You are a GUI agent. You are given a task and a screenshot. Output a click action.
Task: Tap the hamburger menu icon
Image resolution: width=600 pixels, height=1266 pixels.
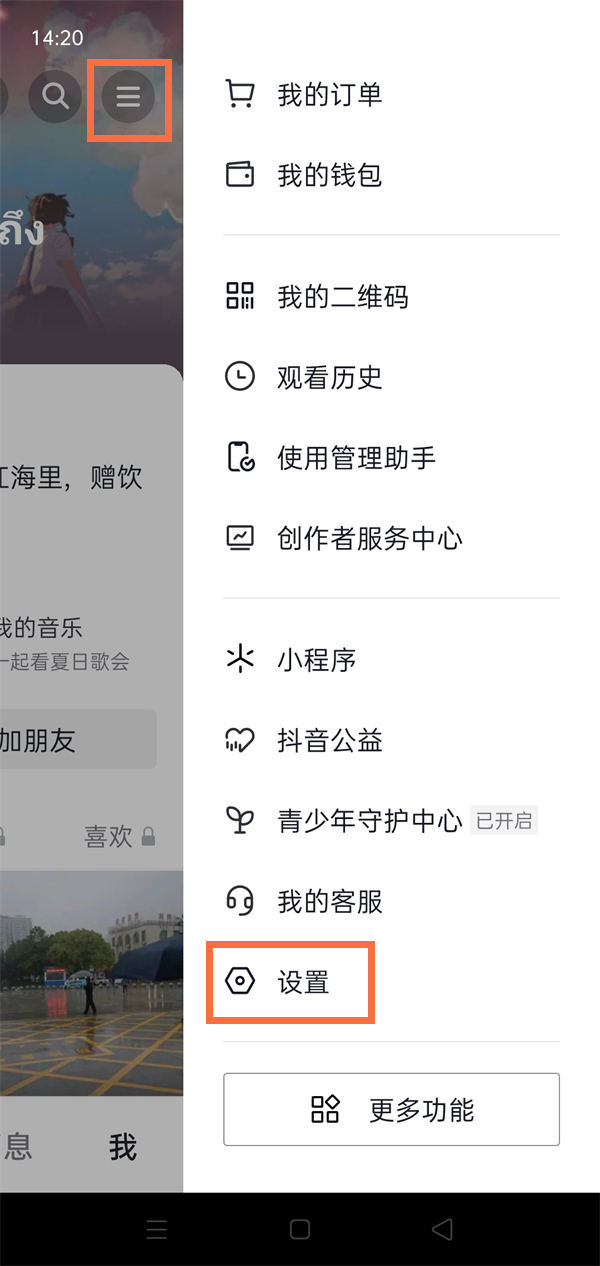[129, 97]
